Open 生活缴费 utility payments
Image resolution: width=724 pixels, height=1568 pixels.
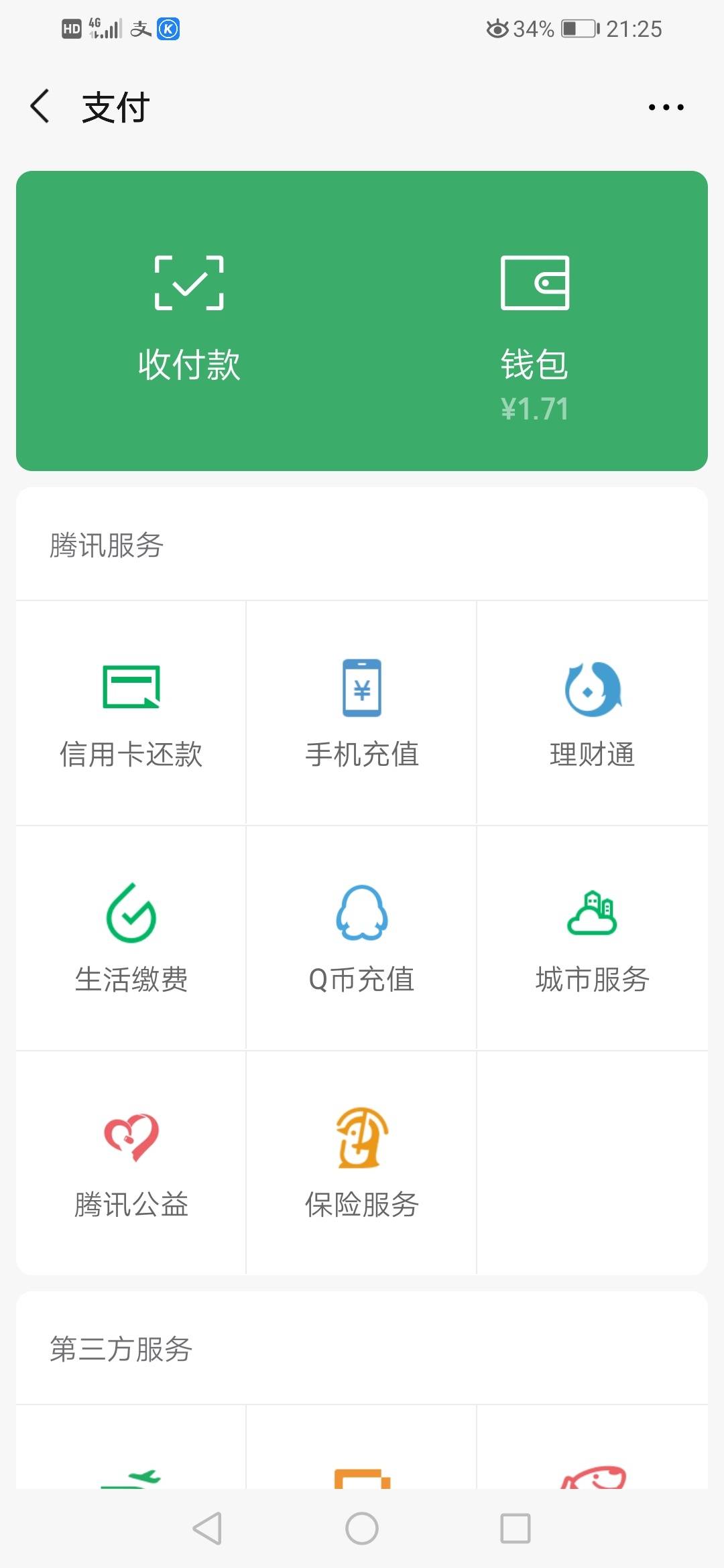coord(131,938)
